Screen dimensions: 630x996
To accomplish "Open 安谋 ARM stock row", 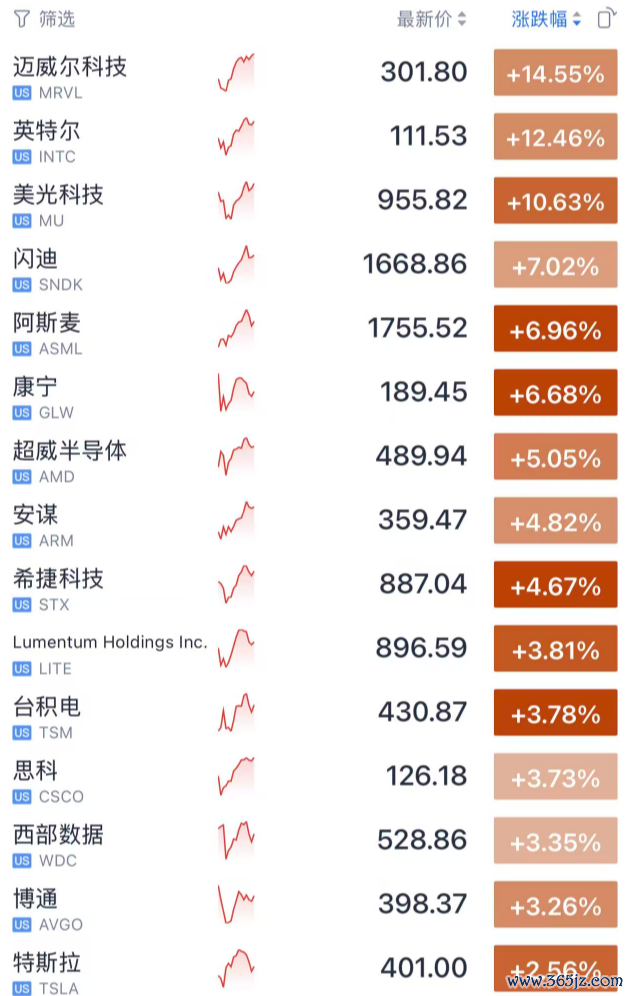I will coord(315,522).
